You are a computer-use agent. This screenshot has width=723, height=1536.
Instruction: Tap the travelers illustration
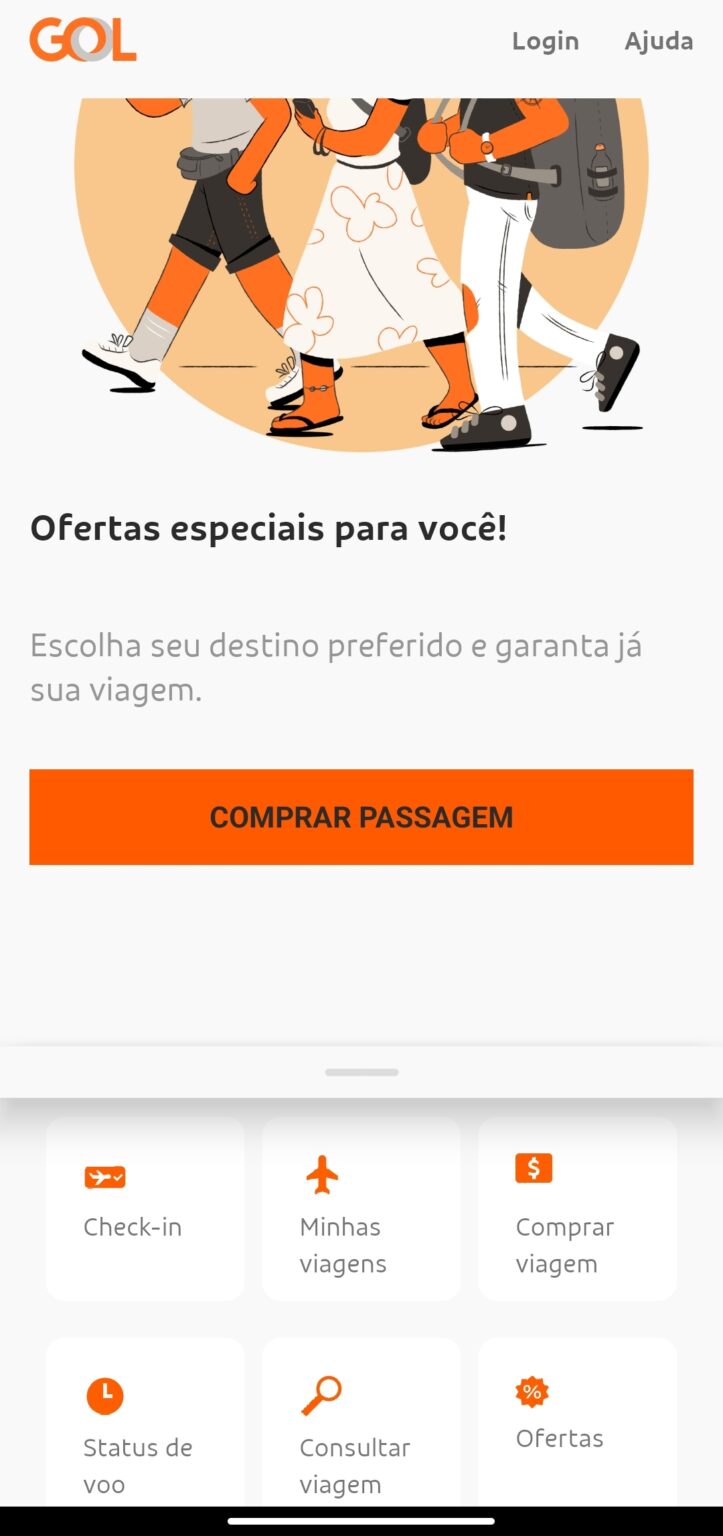pos(361,280)
